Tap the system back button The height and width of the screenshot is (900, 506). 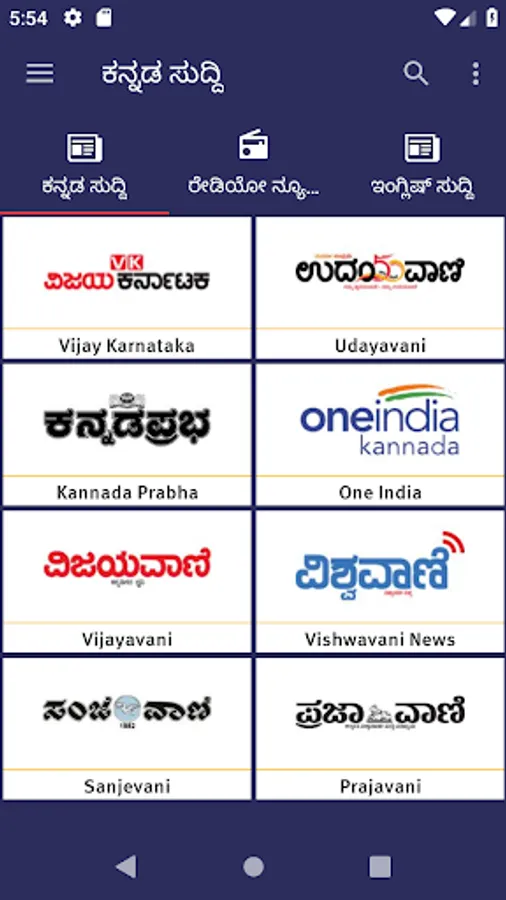[x=126, y=850]
